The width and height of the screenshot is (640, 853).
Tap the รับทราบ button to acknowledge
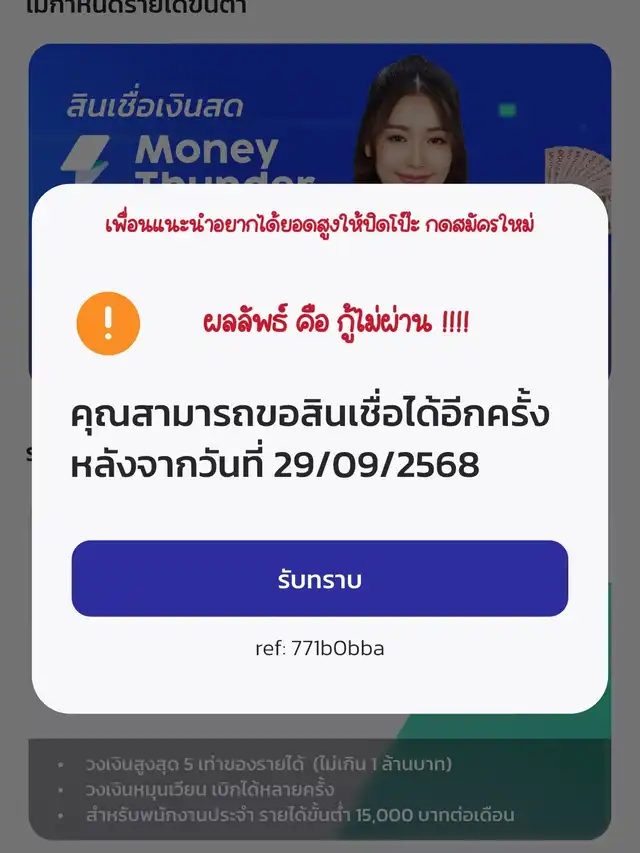[319, 579]
